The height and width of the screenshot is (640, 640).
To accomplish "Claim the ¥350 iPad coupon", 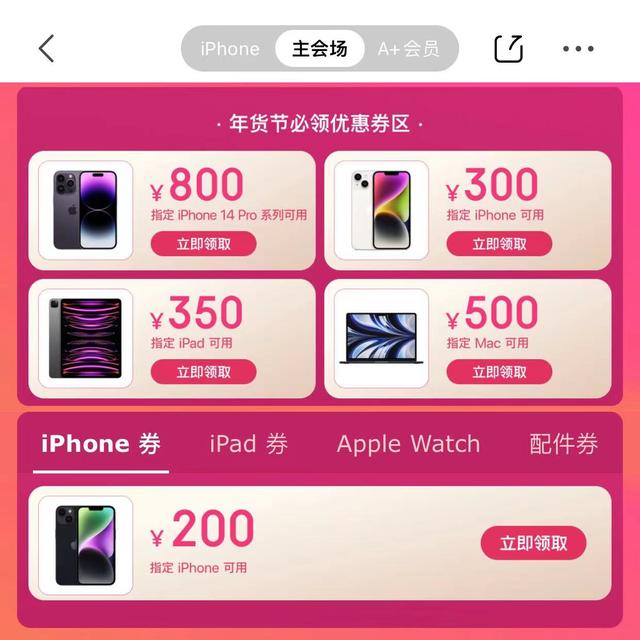I will click(203, 371).
